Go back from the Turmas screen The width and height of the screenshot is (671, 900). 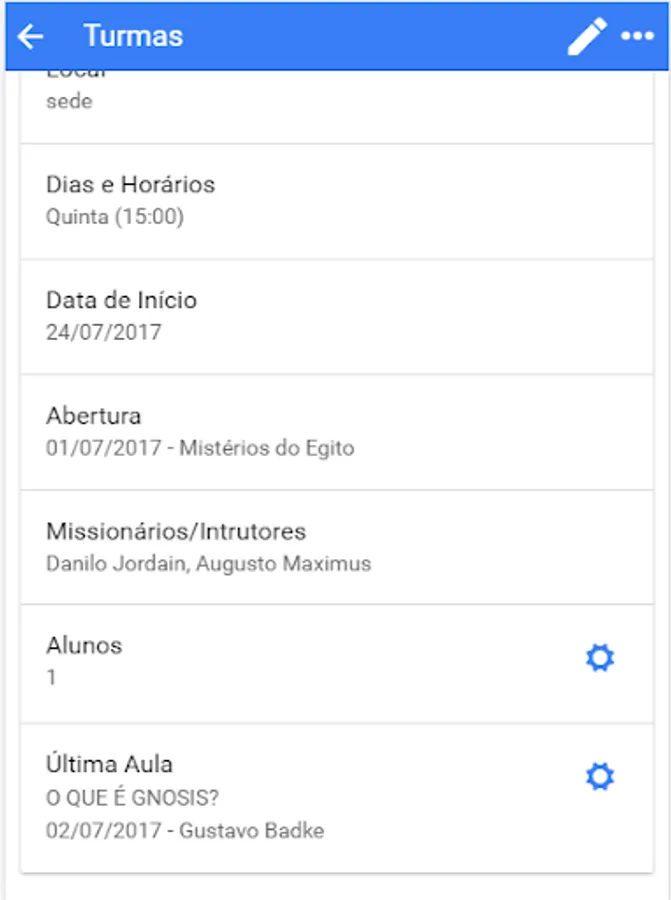tap(31, 37)
